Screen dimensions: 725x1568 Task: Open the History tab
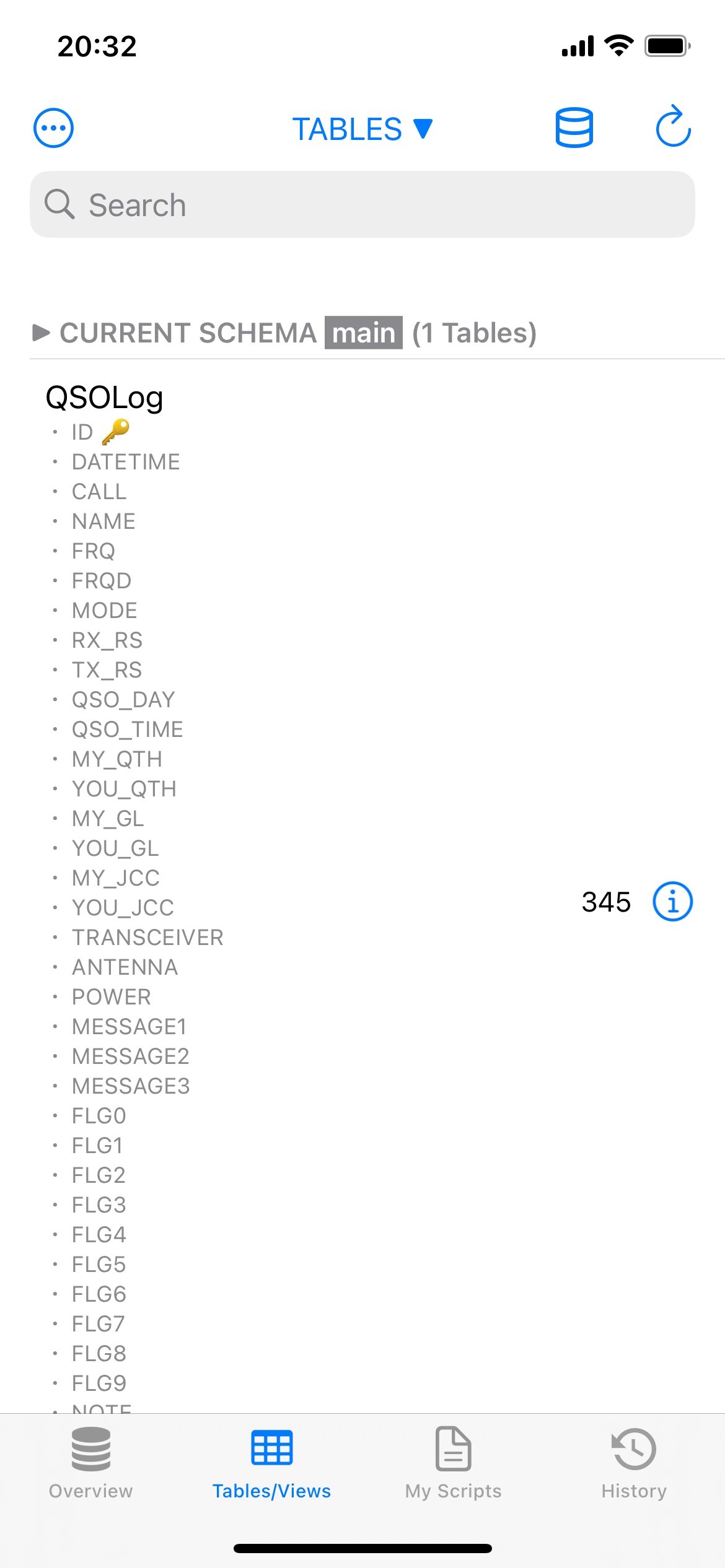[x=634, y=1463]
